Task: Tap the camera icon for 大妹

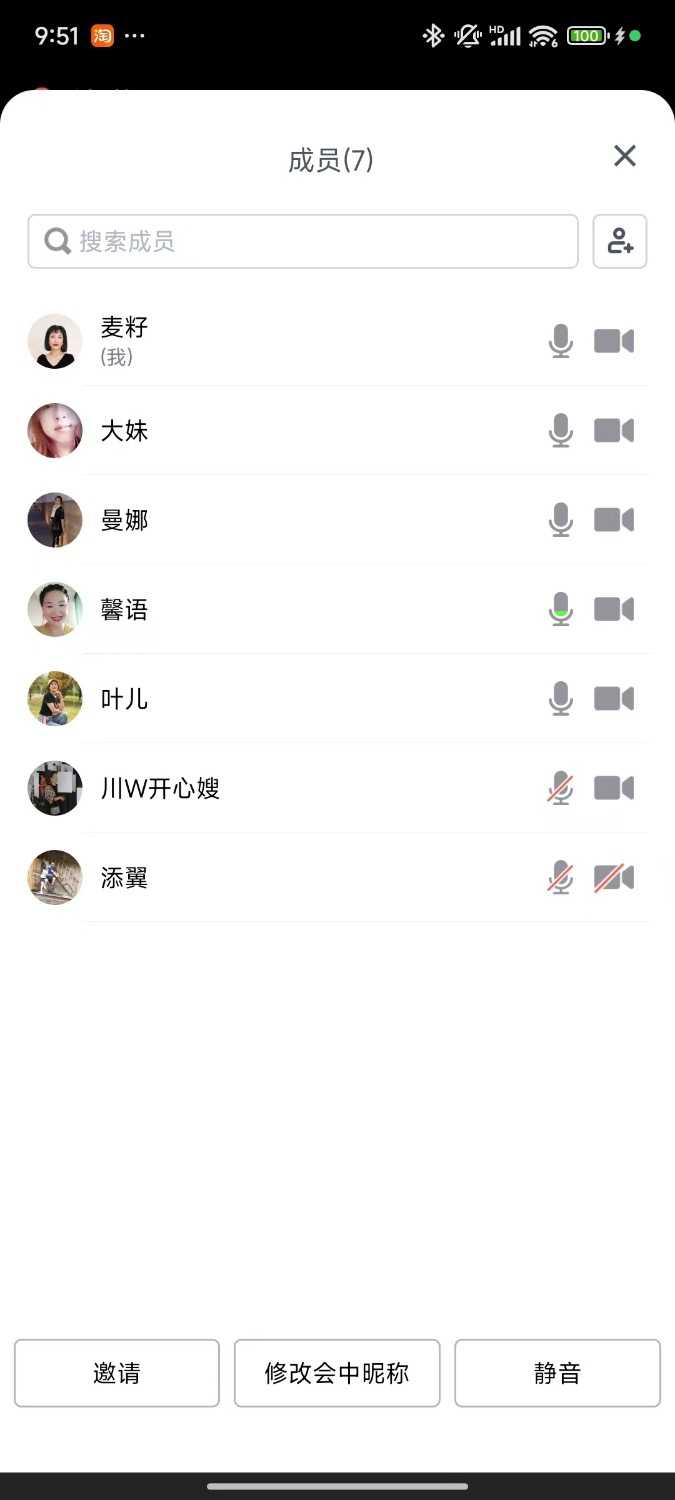Action: click(x=614, y=431)
